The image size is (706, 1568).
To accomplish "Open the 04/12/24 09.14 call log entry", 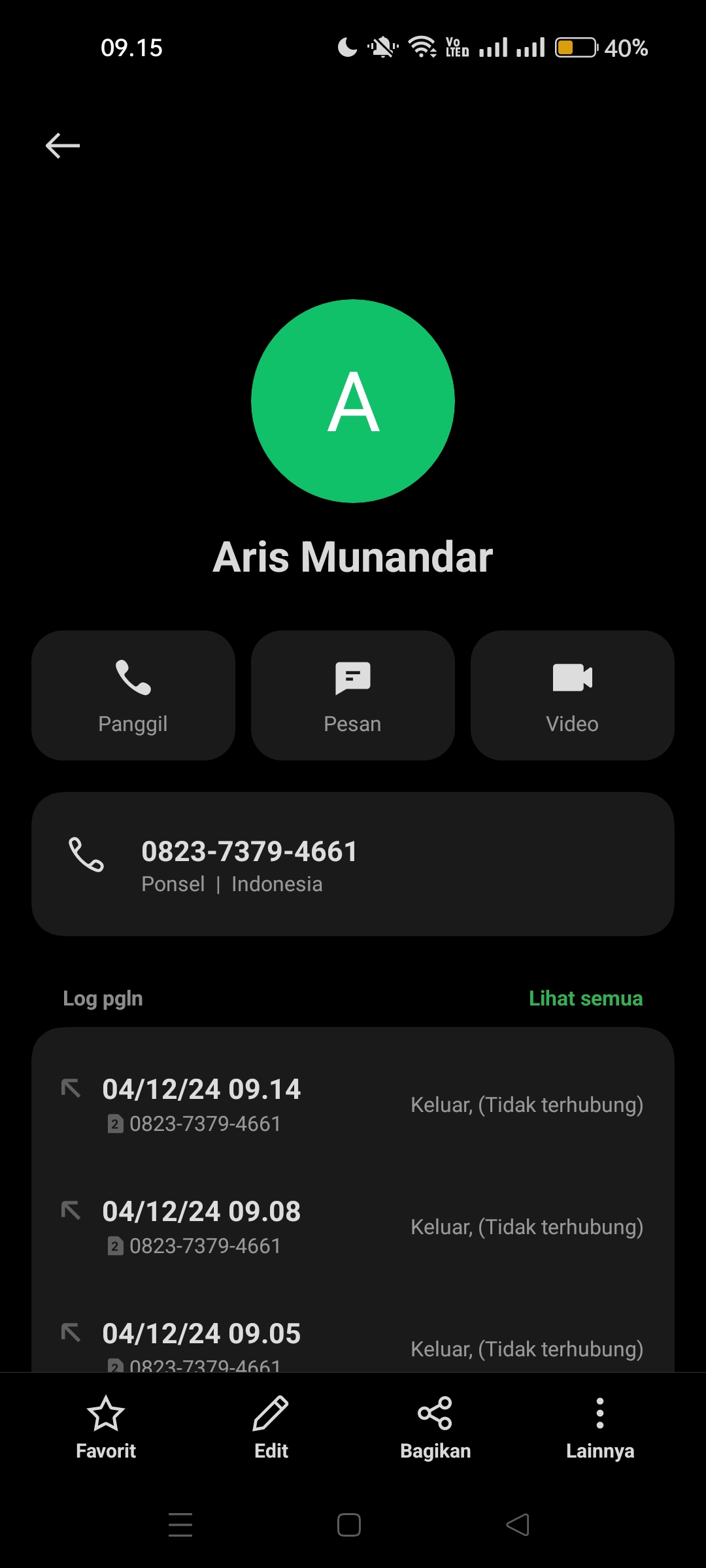I will (353, 1104).
